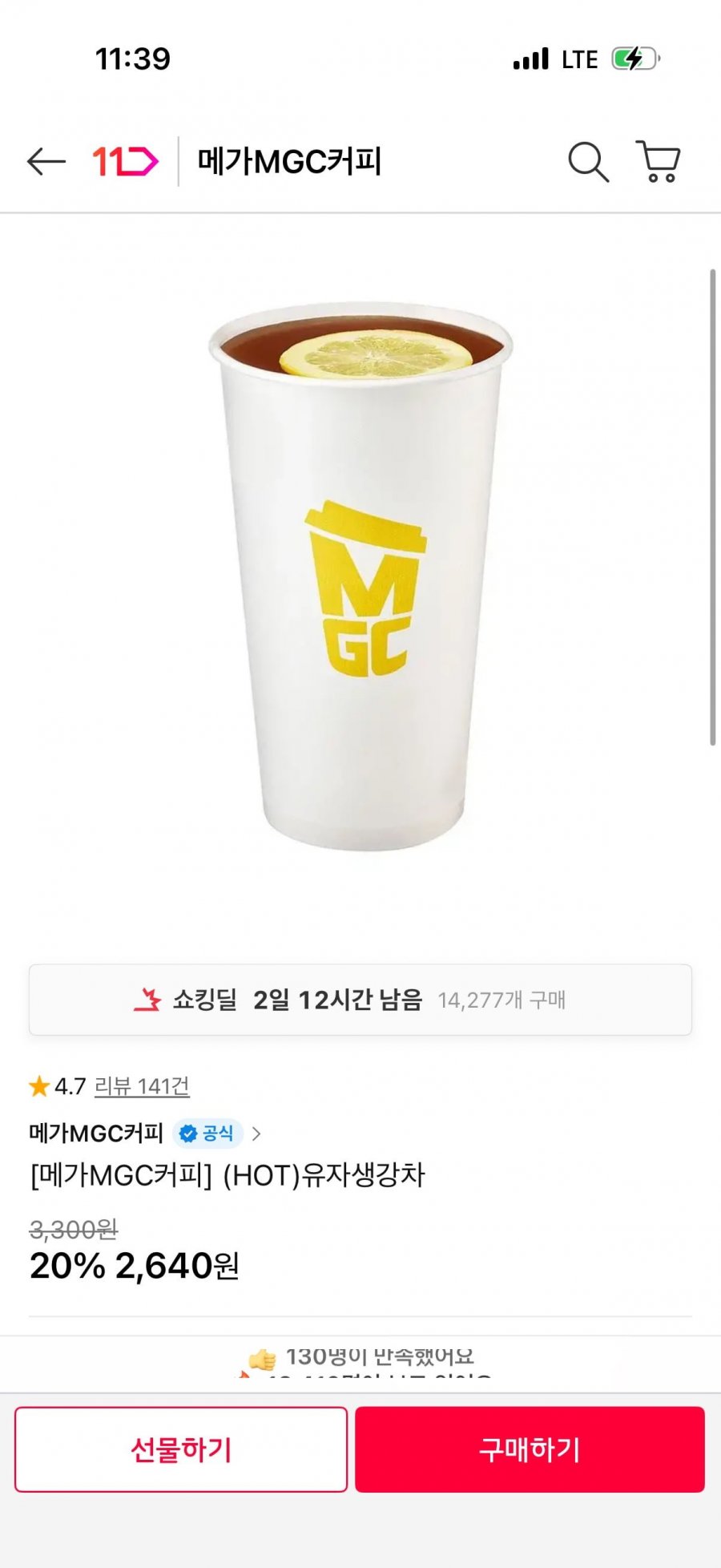Screen dimensions: 721x1568
Task: Open the shopping cart
Action: pos(659,161)
